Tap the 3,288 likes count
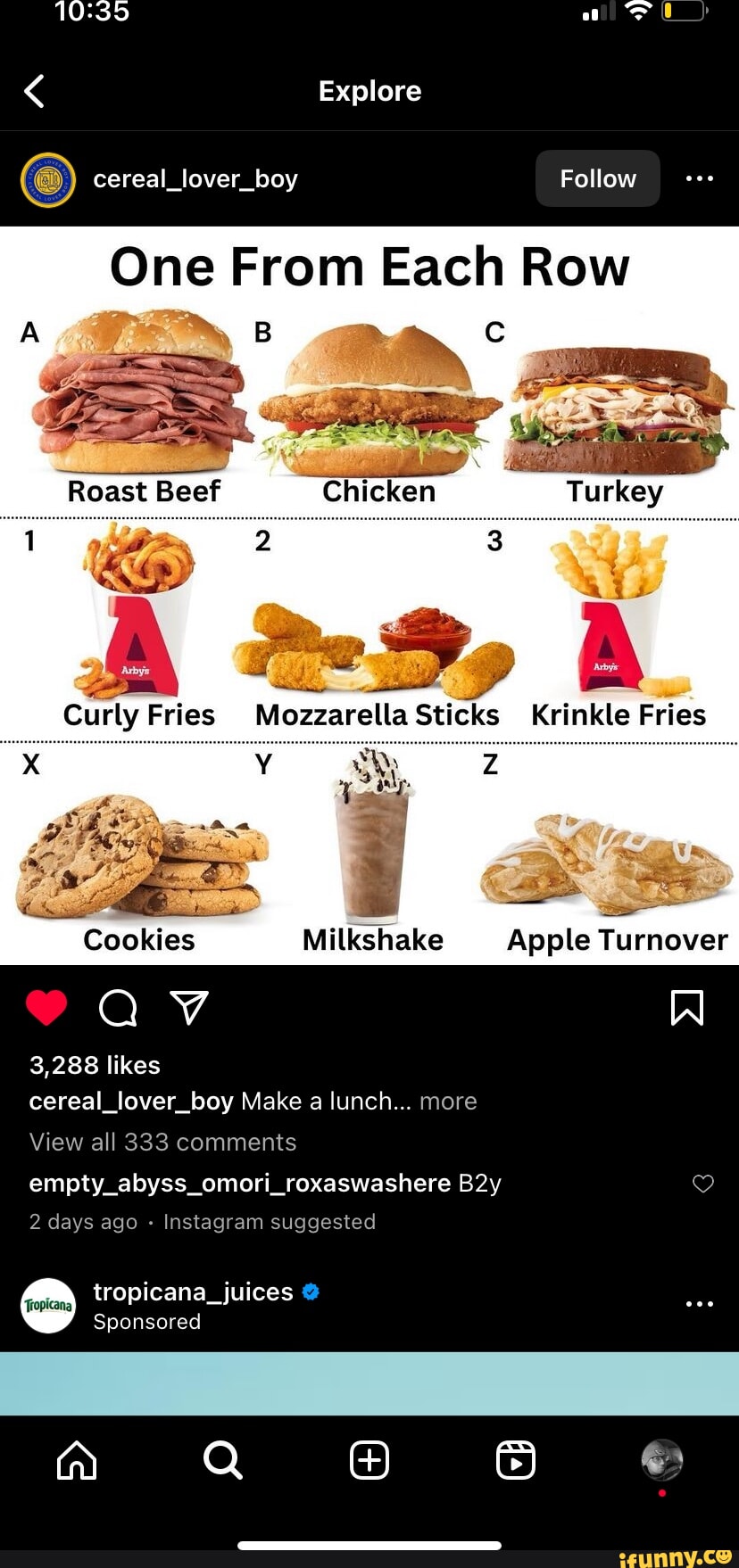The image size is (739, 1568). click(x=94, y=1064)
